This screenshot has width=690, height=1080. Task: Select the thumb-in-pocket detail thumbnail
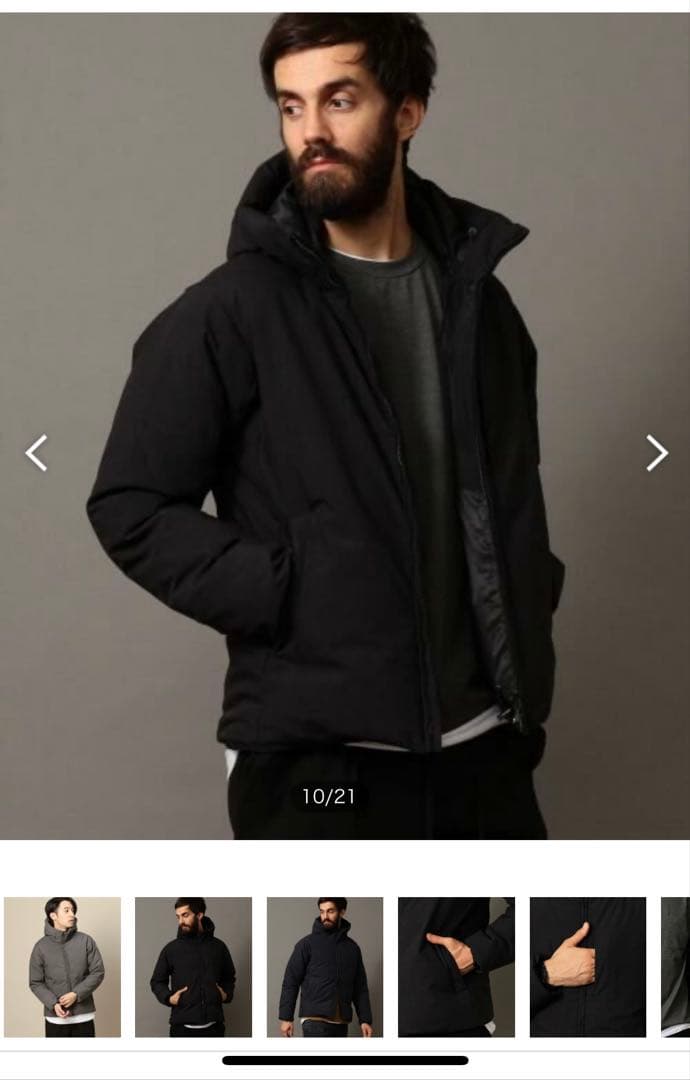[x=588, y=966]
